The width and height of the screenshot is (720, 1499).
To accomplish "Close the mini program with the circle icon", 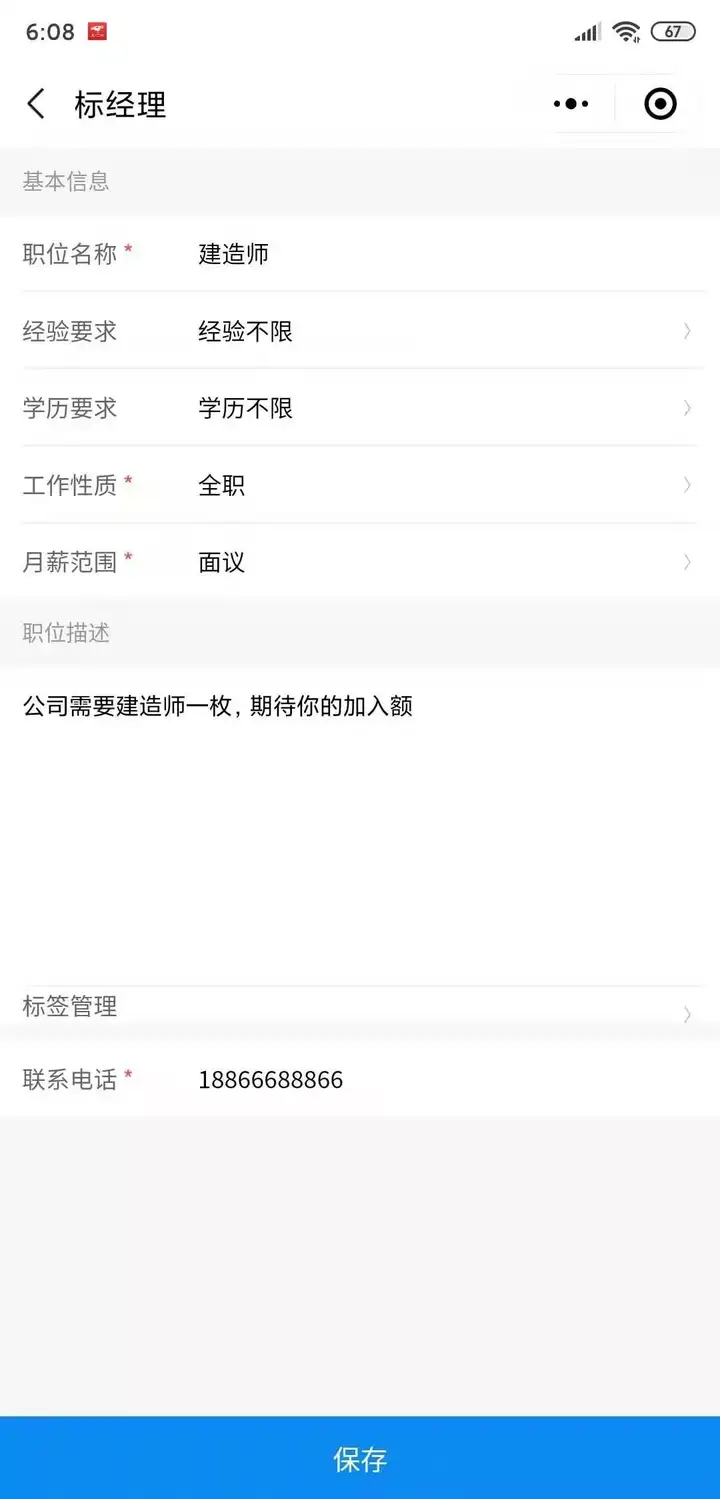I will click(660, 104).
